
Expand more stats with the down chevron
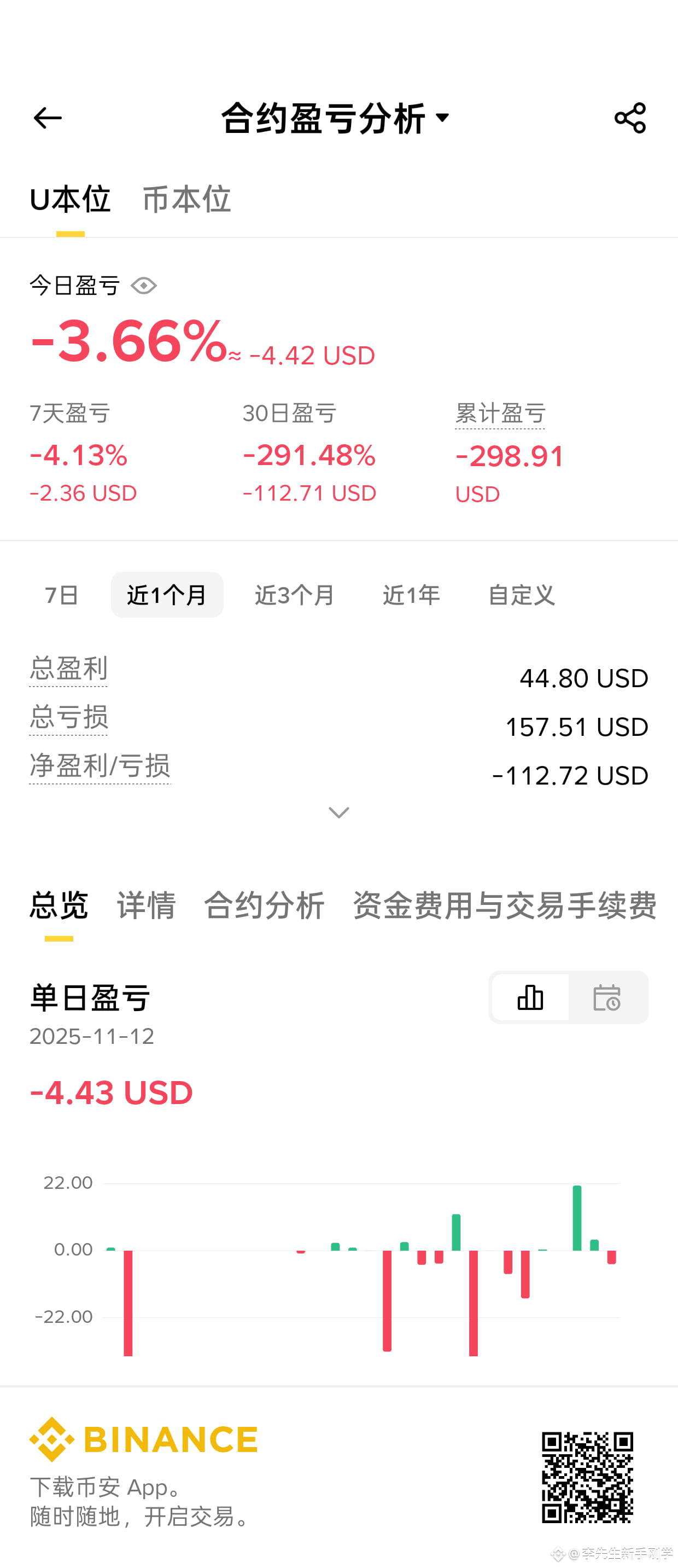pyautogui.click(x=338, y=812)
